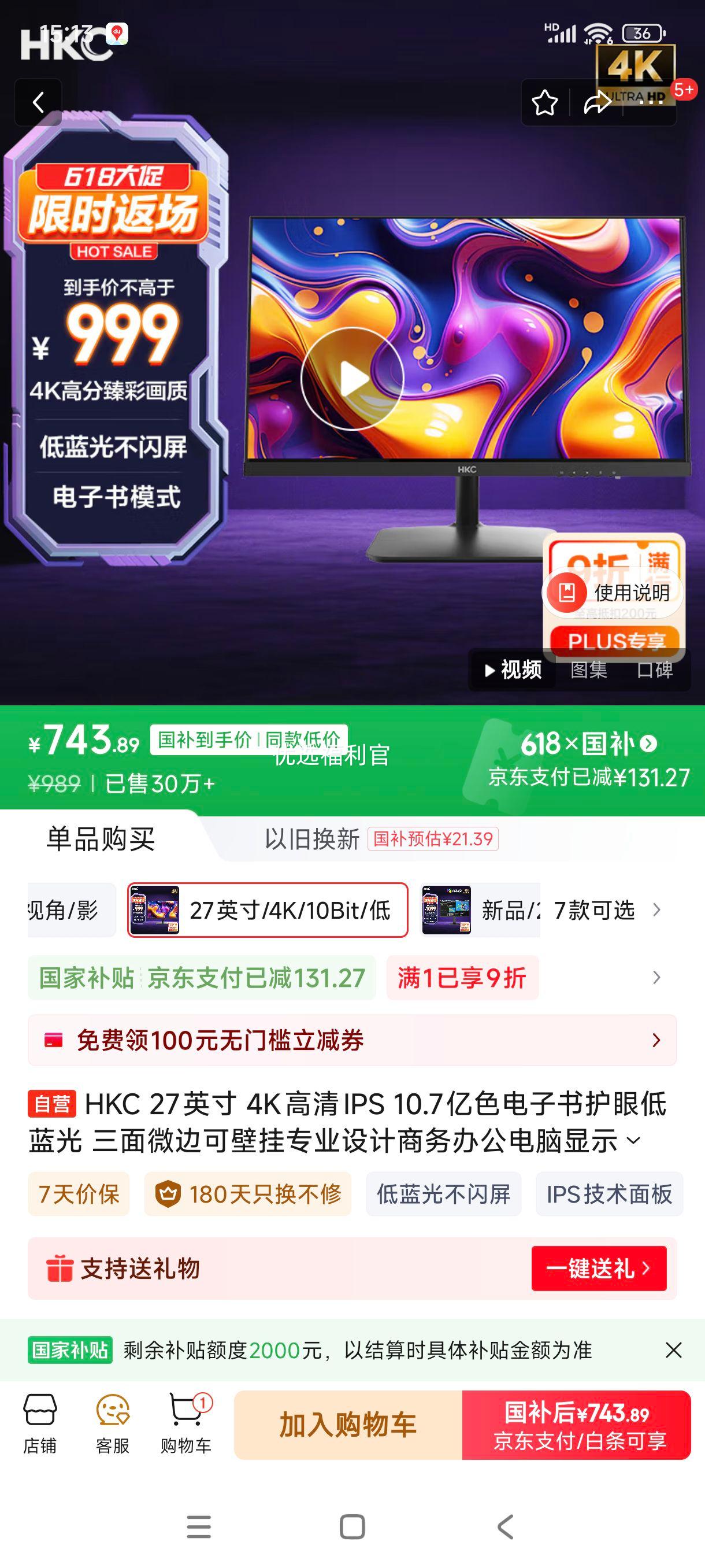Share this product
Screen dimensions: 705x1568
(597, 102)
